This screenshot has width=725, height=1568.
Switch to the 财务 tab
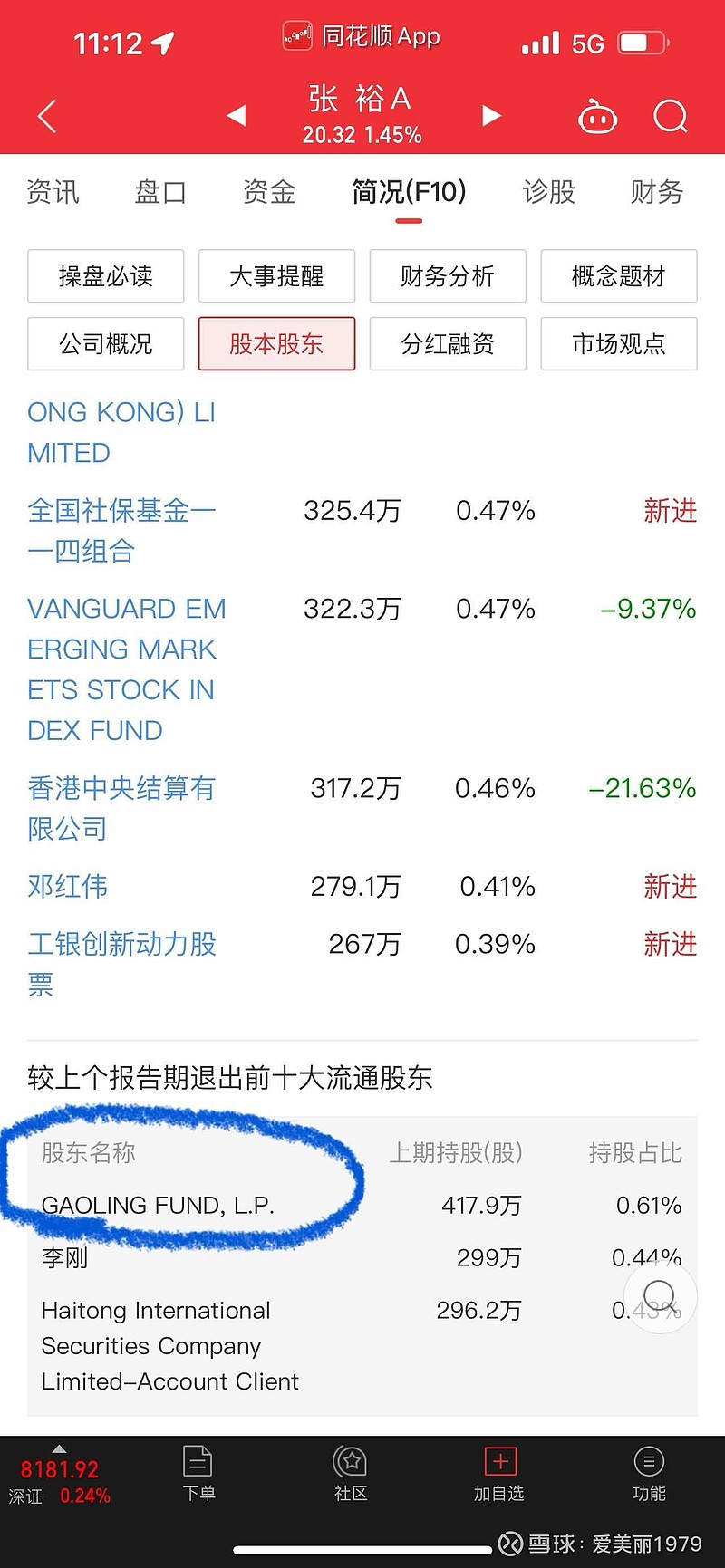[657, 192]
